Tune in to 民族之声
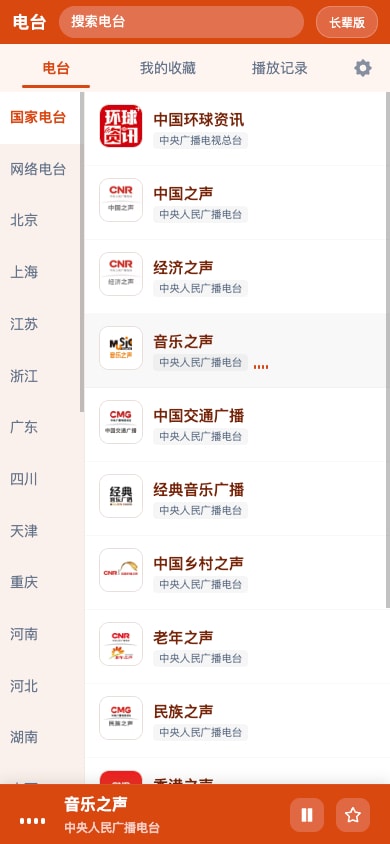The width and height of the screenshot is (390, 844). point(236,721)
